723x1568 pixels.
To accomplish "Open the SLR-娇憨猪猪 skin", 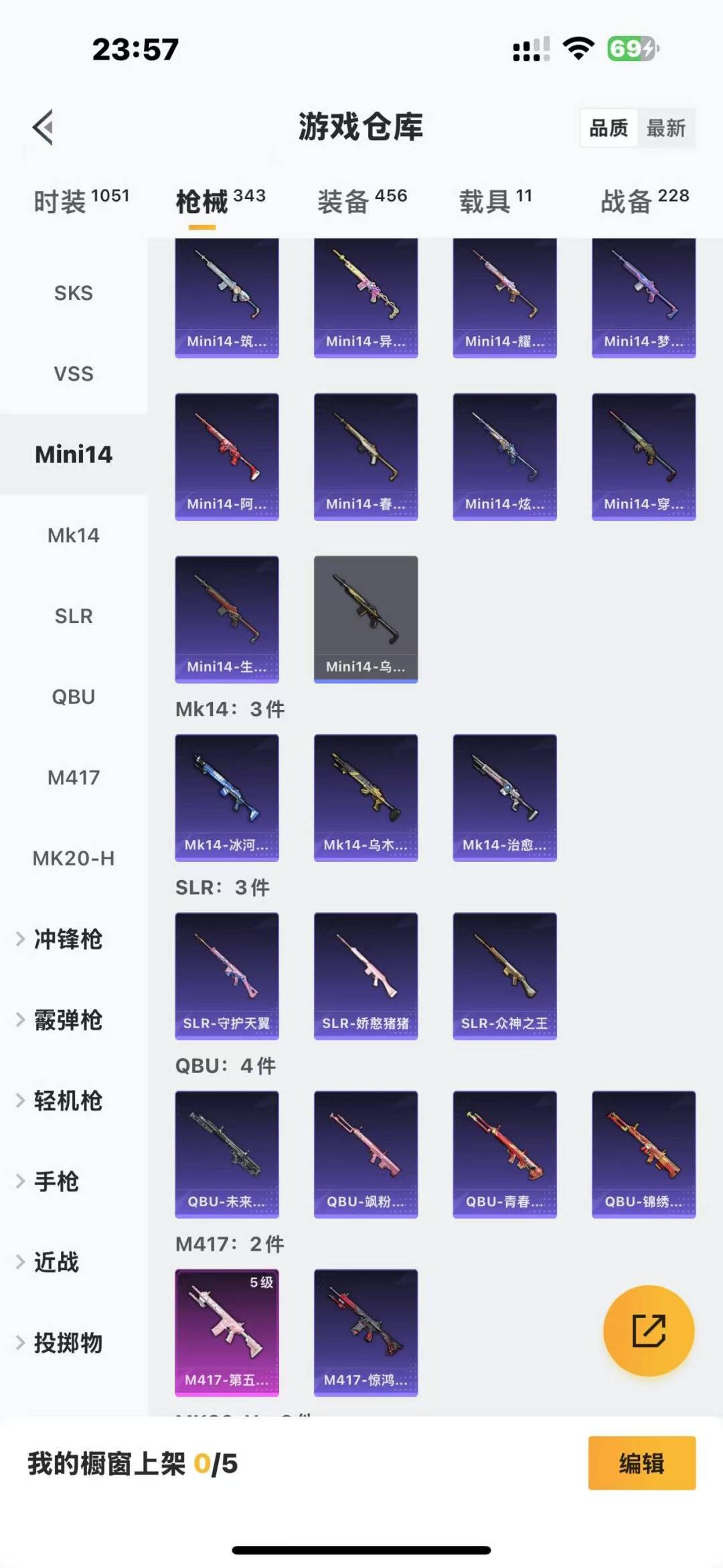I will point(366,975).
